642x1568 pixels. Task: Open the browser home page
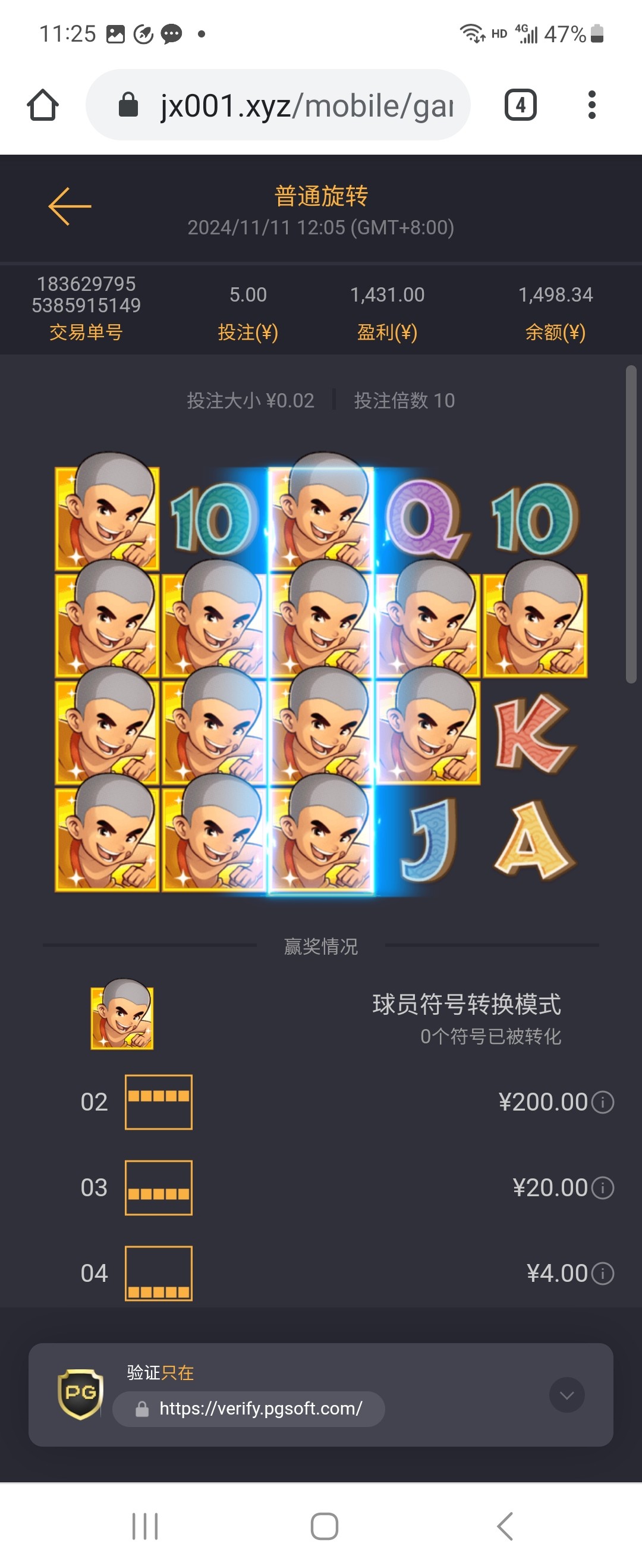pyautogui.click(x=43, y=105)
